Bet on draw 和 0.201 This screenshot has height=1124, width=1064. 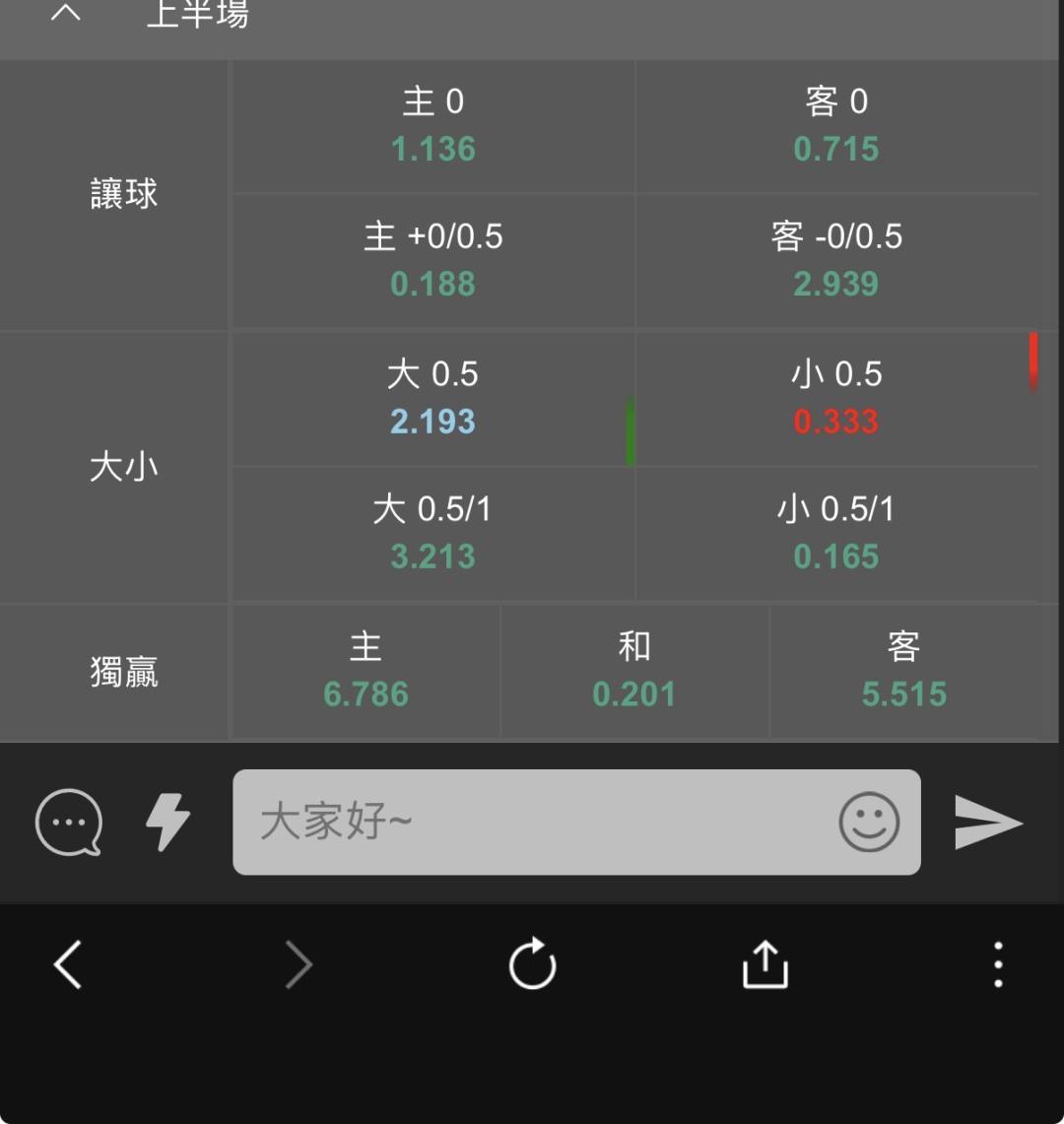click(x=634, y=671)
